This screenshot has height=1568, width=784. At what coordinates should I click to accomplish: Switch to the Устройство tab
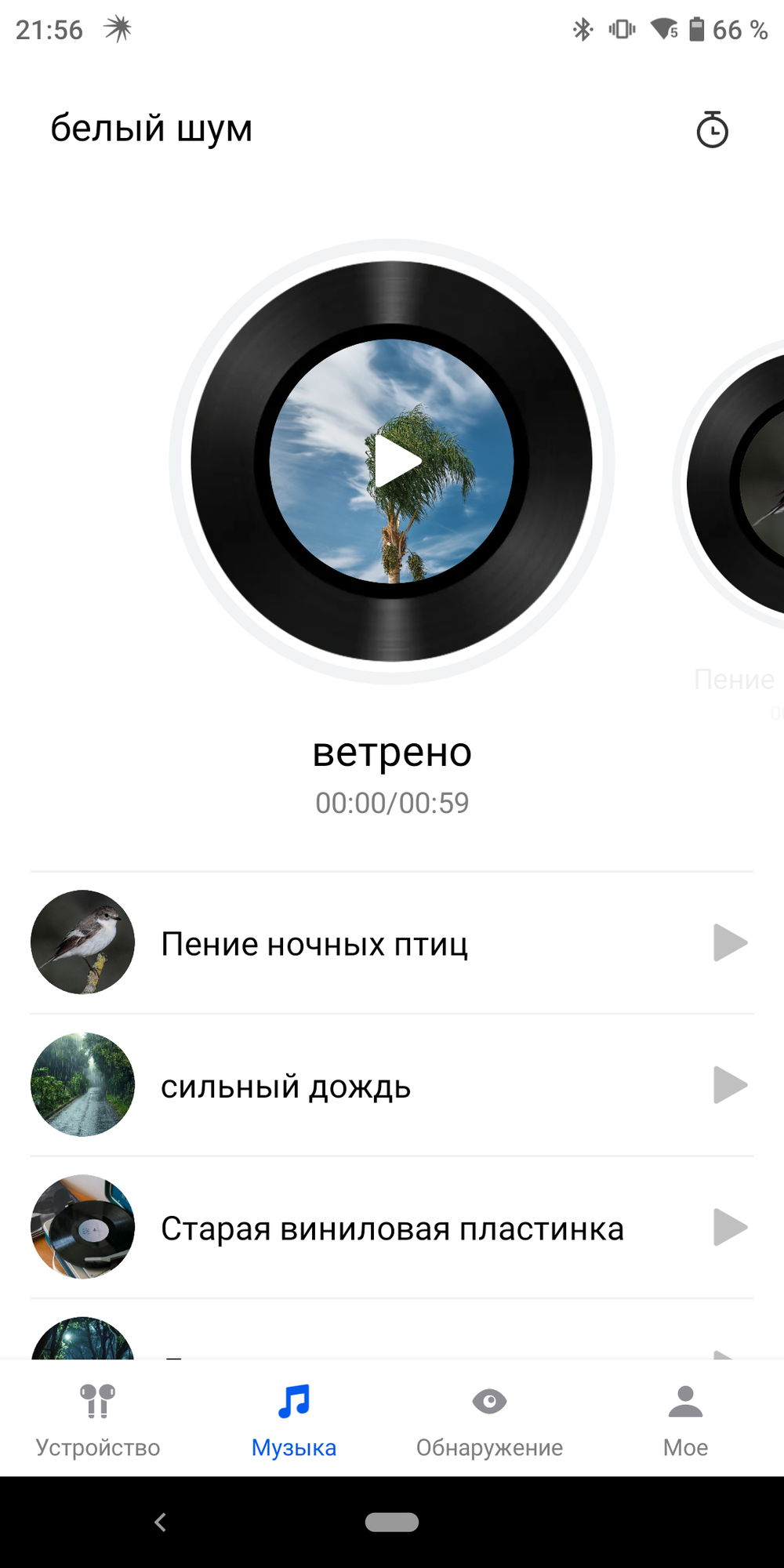(98, 1419)
